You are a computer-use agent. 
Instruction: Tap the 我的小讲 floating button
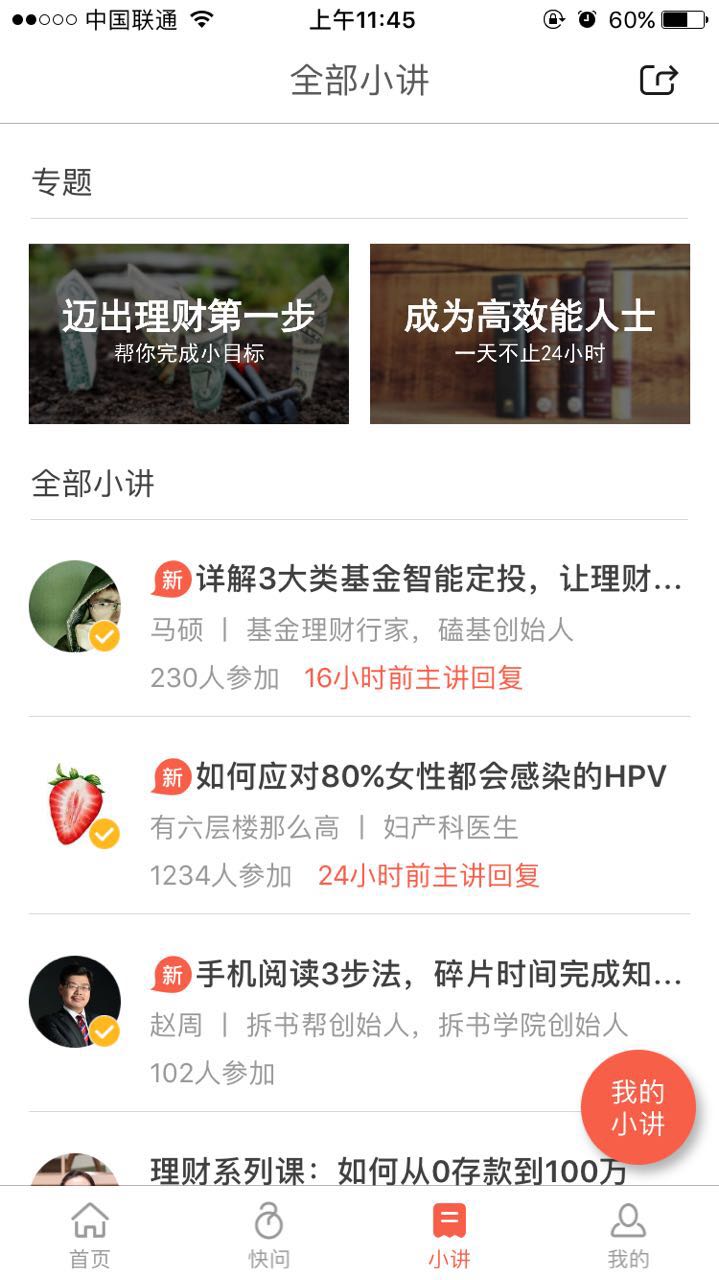click(638, 1107)
